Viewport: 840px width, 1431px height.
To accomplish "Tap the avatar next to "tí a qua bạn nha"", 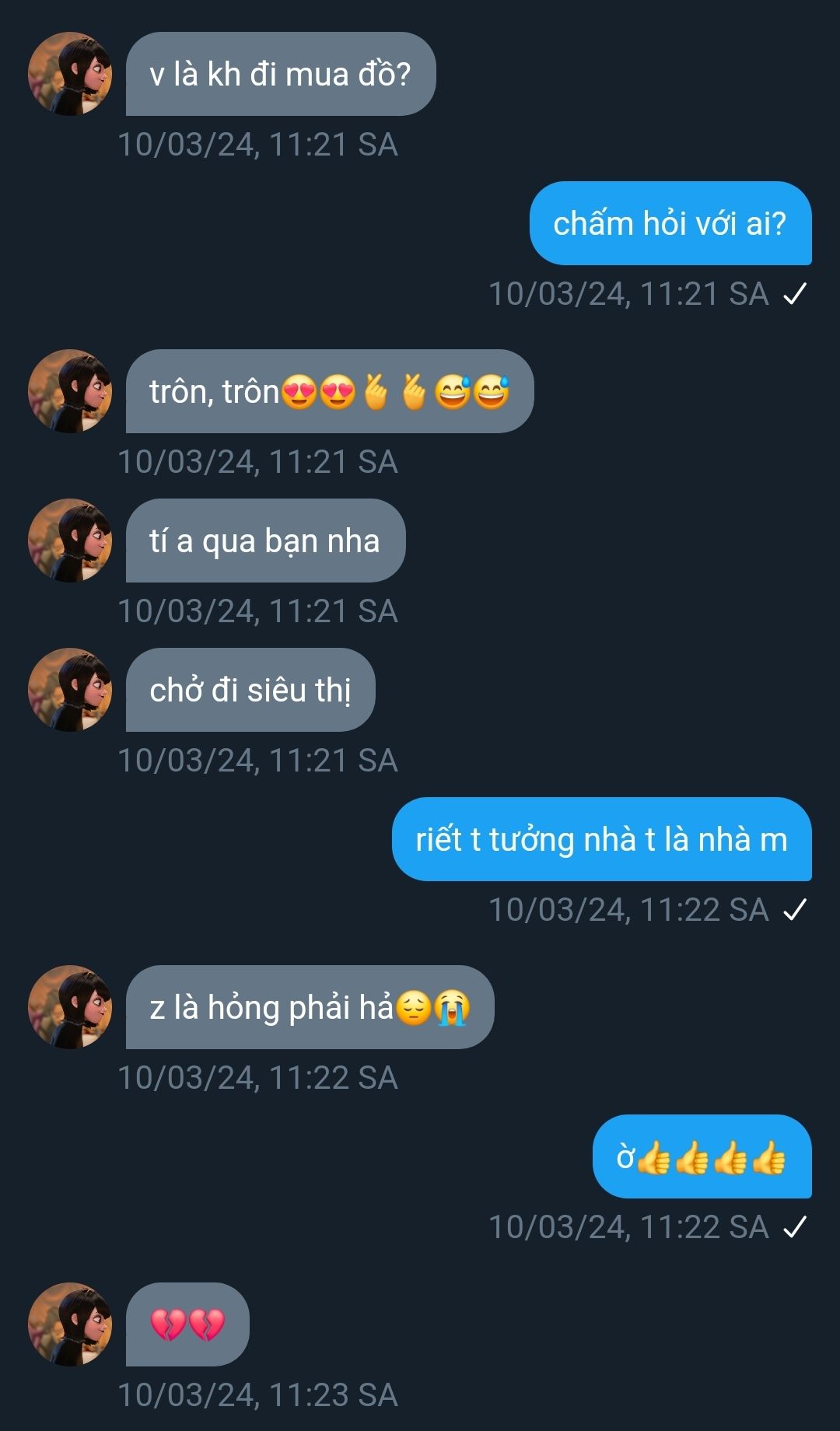I will click(70, 541).
